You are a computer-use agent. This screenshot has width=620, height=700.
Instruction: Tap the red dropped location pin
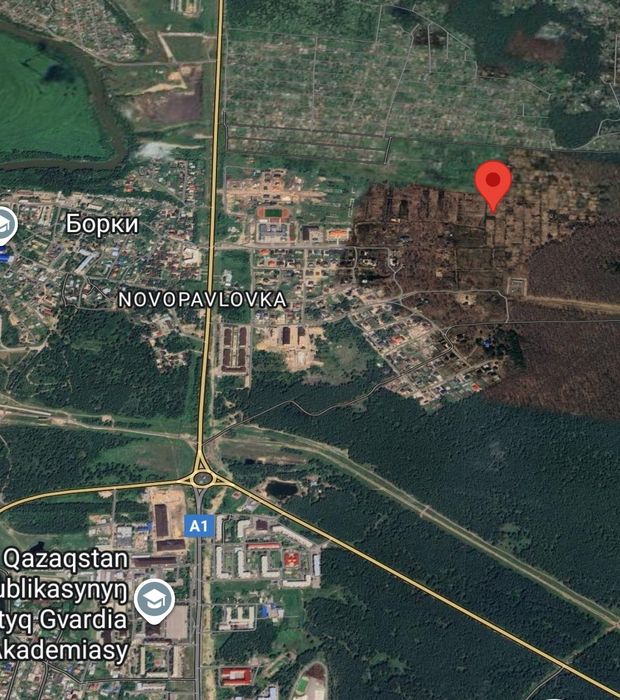[492, 183]
